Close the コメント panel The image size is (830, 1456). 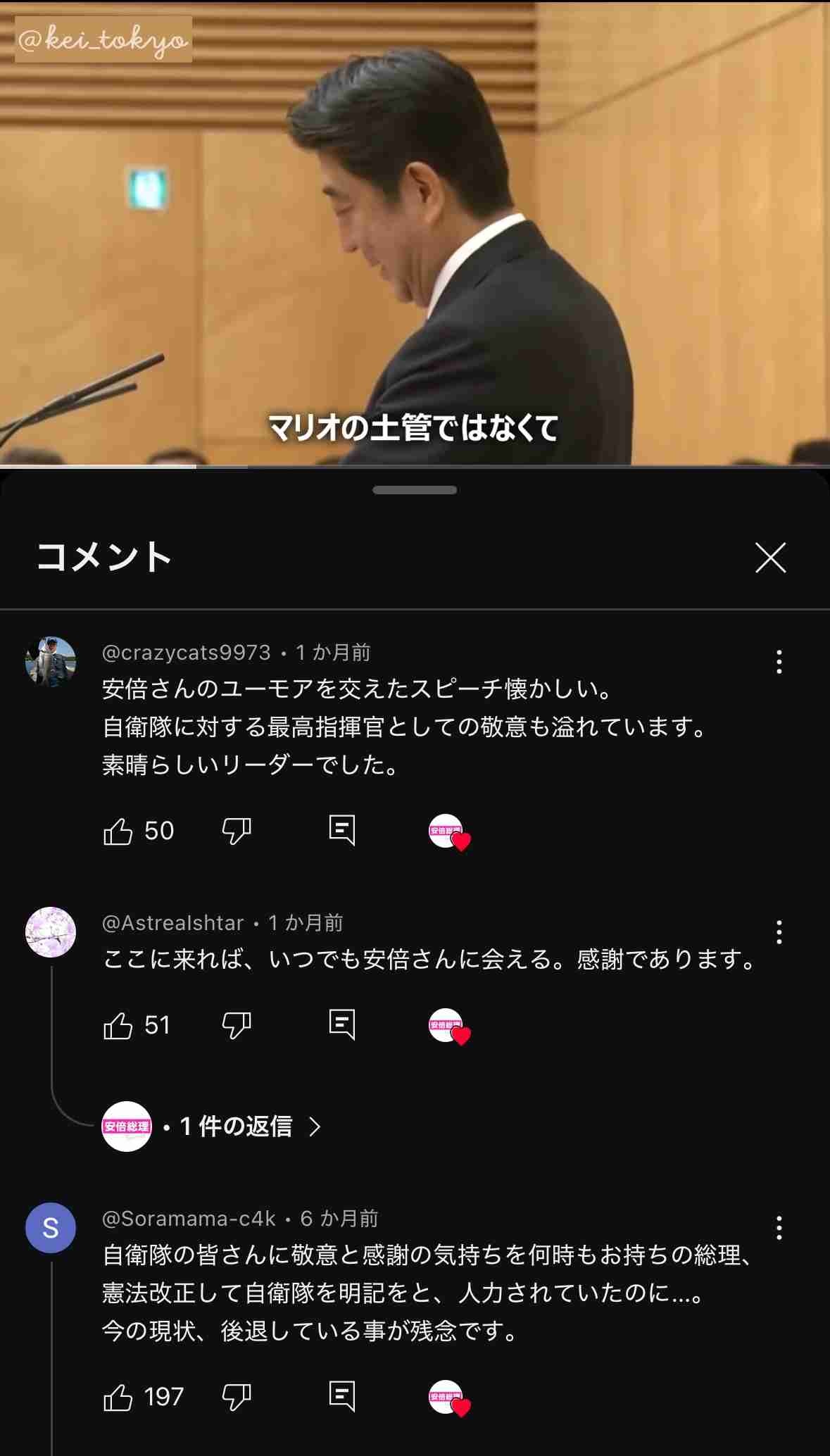pos(770,558)
